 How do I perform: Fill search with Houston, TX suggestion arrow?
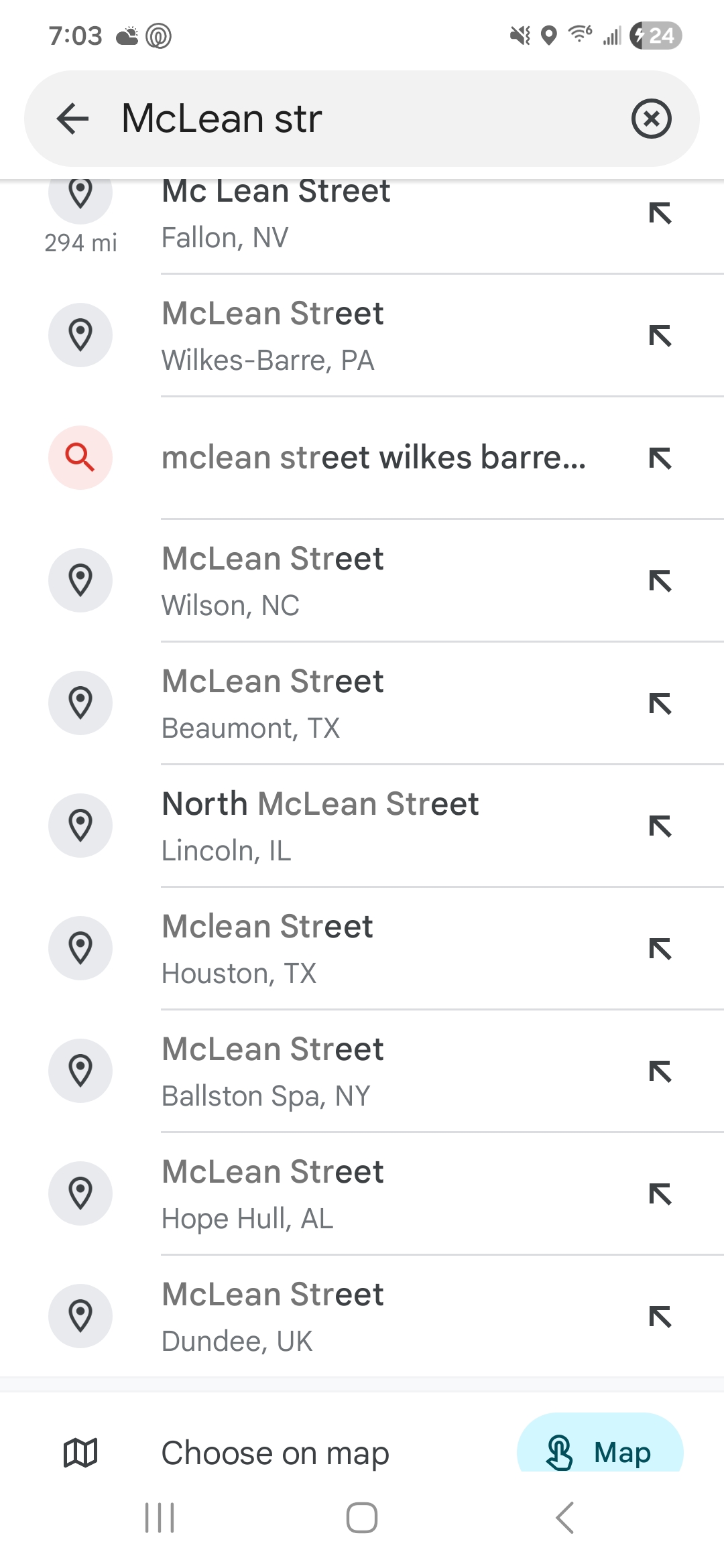click(x=660, y=949)
